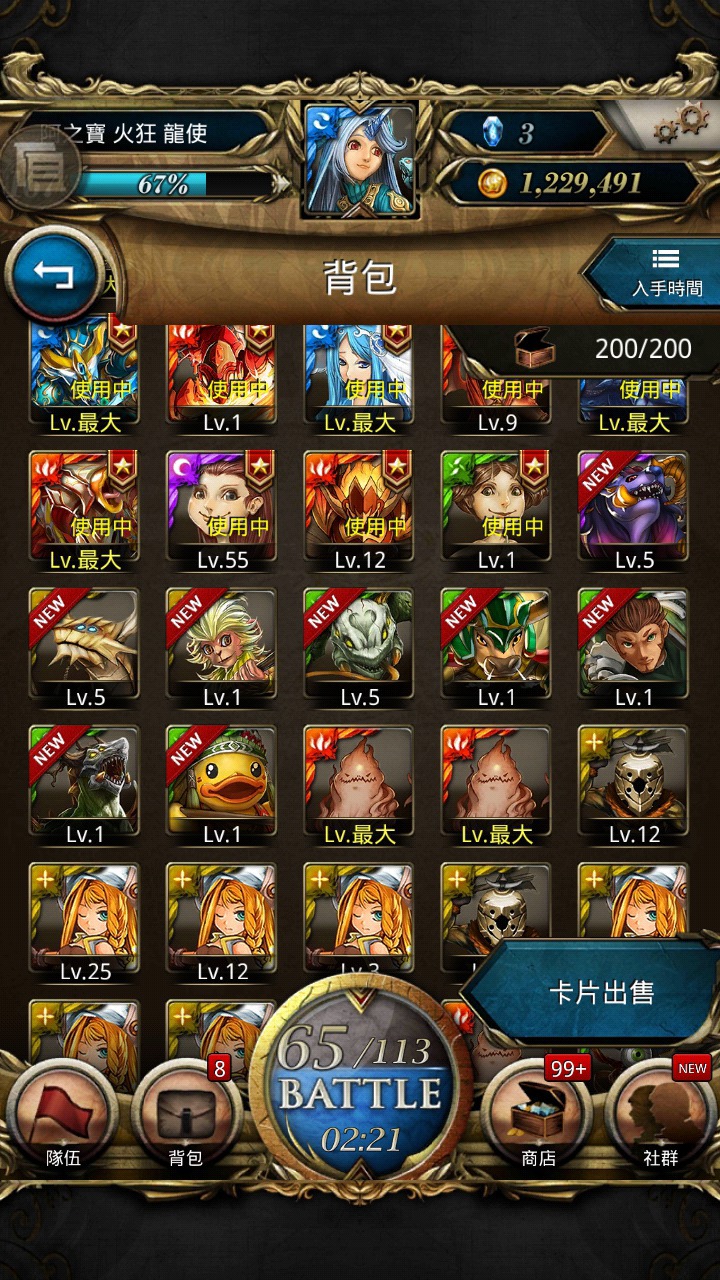
Task: Tap the 卡片出售 sell cards button
Action: click(600, 992)
